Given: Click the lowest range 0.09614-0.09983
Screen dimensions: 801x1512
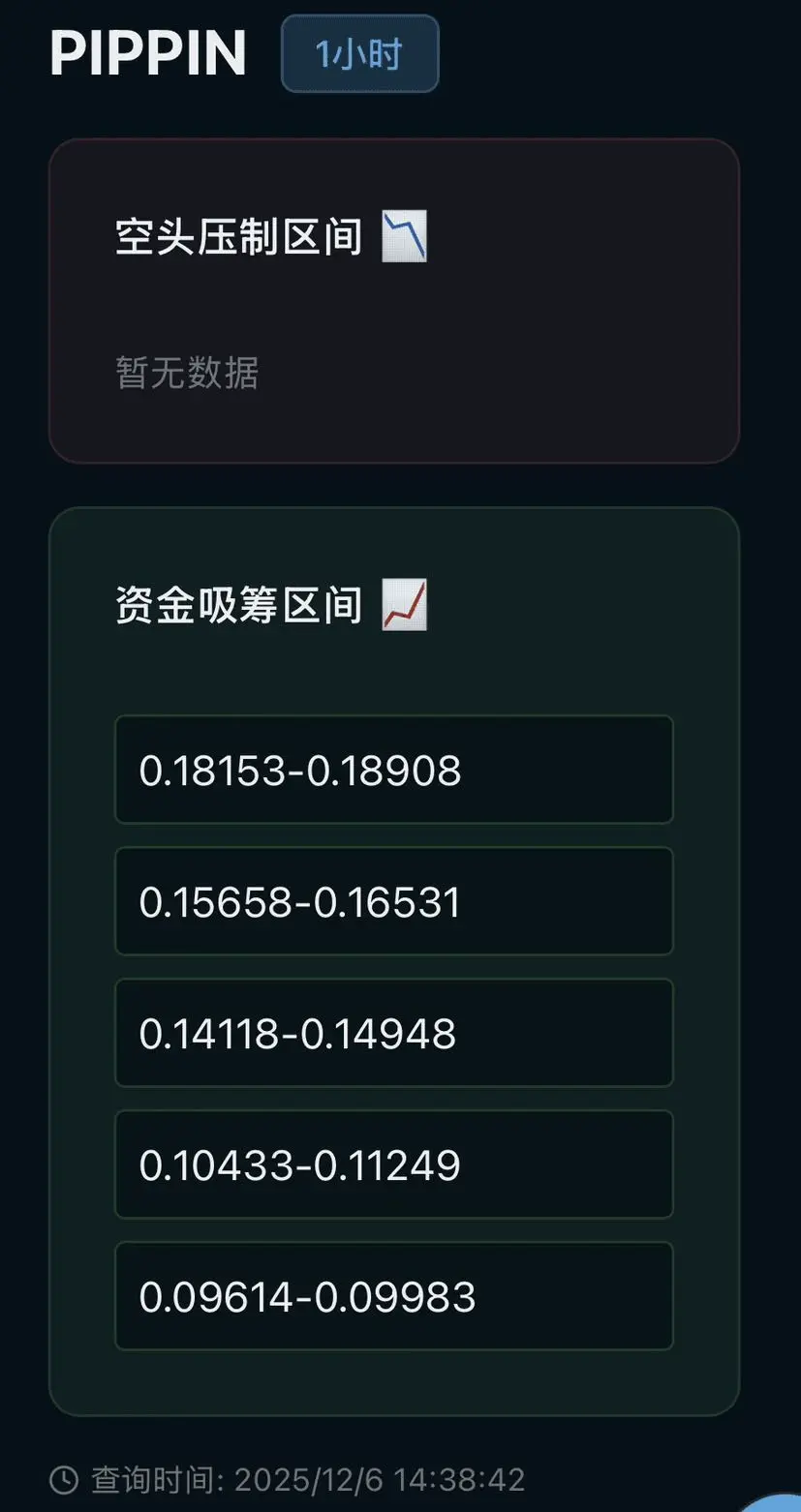Looking at the screenshot, I should click(393, 1295).
